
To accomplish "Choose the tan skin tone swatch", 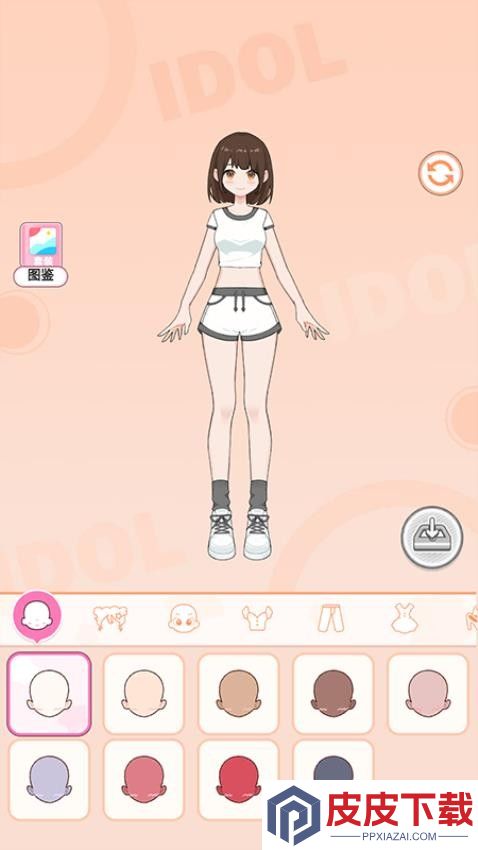I will point(238,694).
